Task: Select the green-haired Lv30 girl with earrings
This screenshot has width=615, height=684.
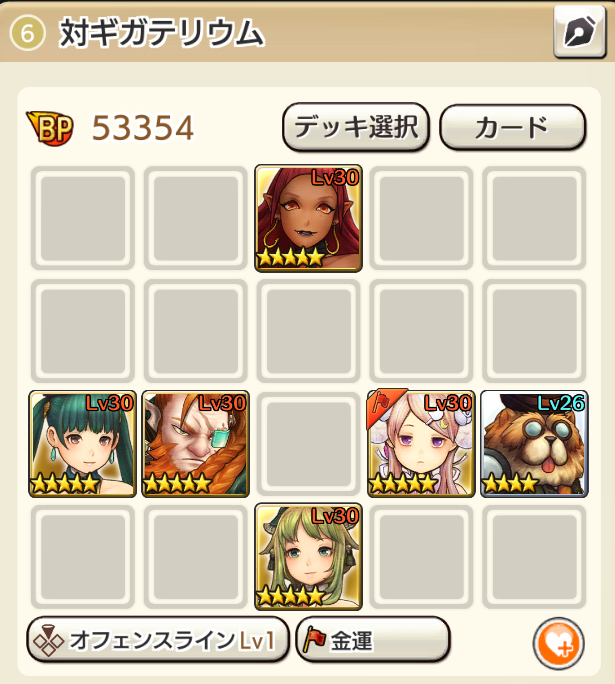Action: pos(83,443)
